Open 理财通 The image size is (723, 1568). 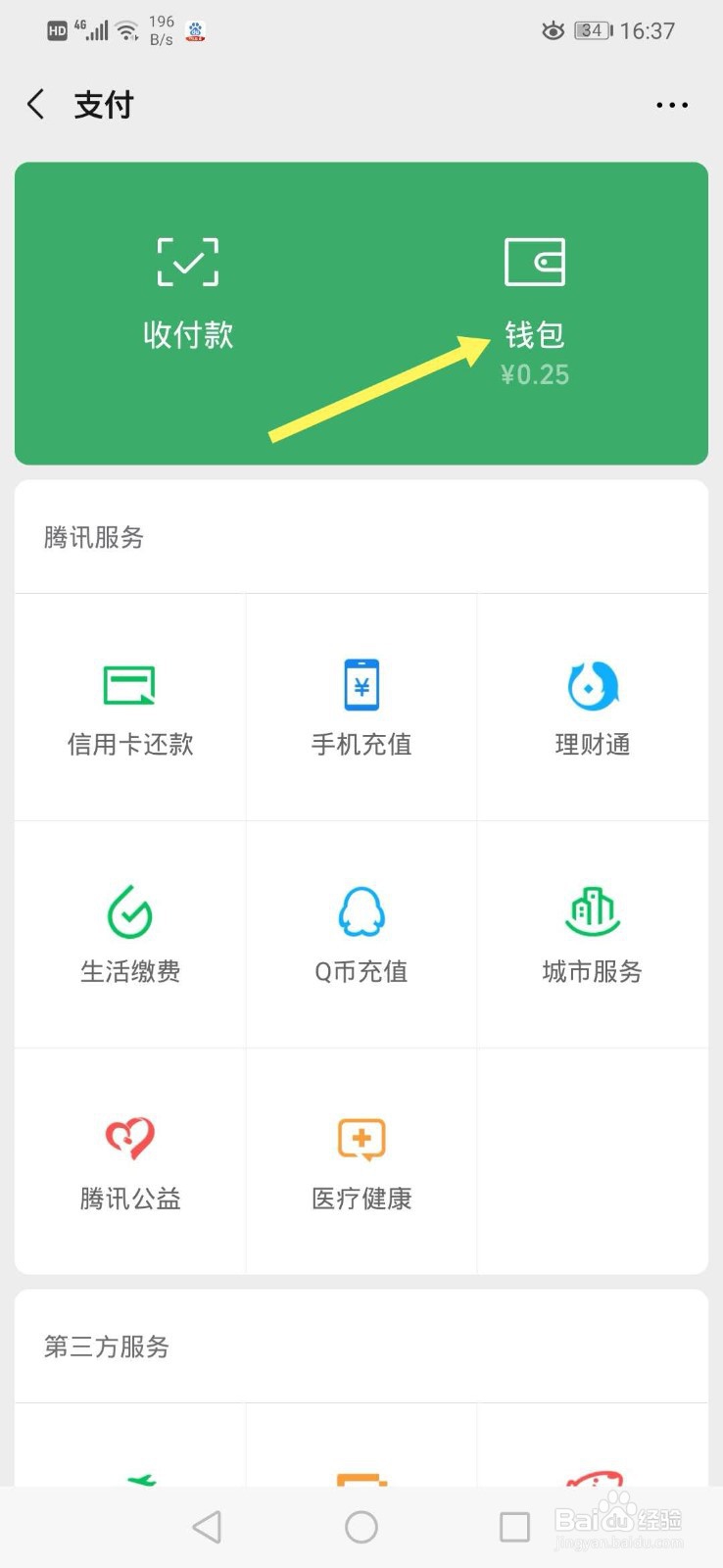click(593, 708)
